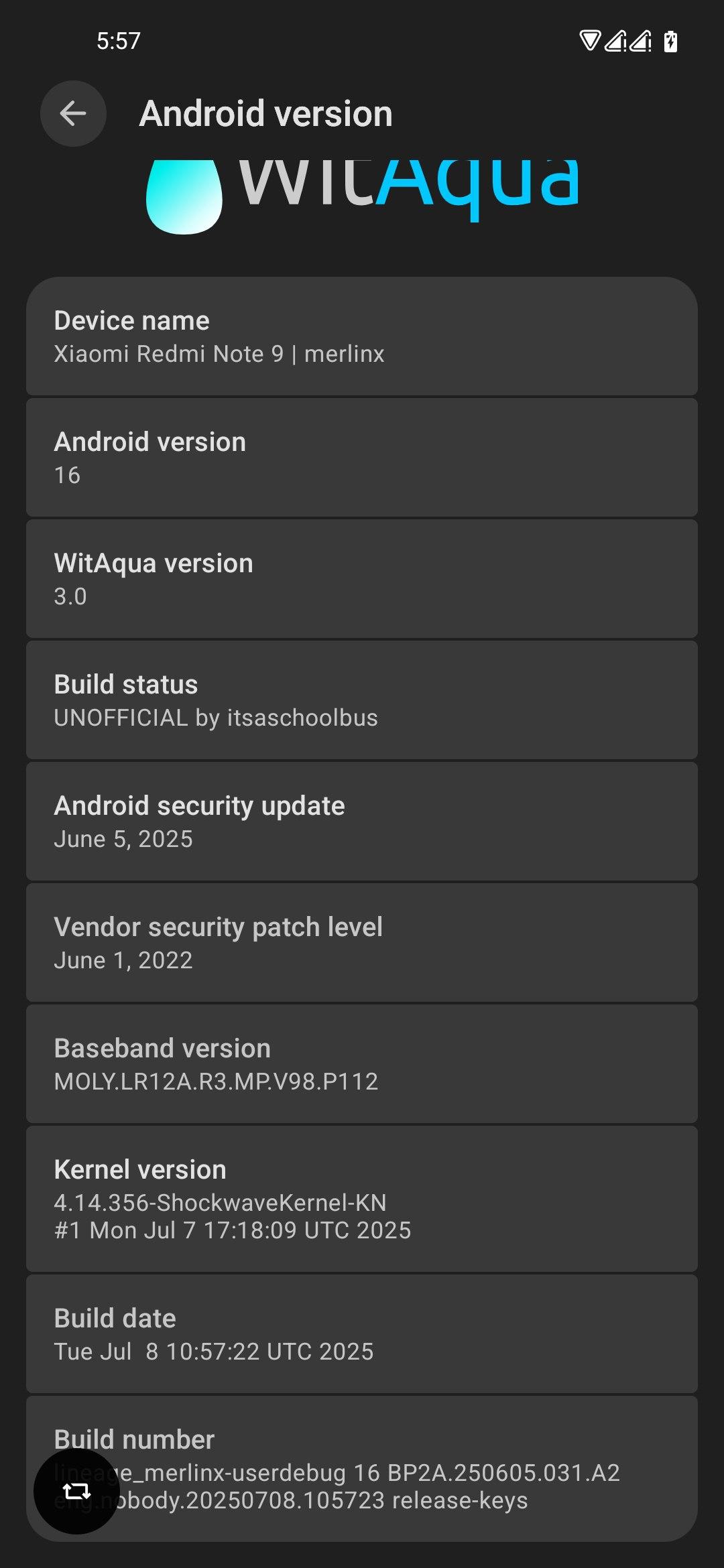Viewport: 724px width, 1568px height.
Task: Tap the Build number row
Action: [x=362, y=1469]
